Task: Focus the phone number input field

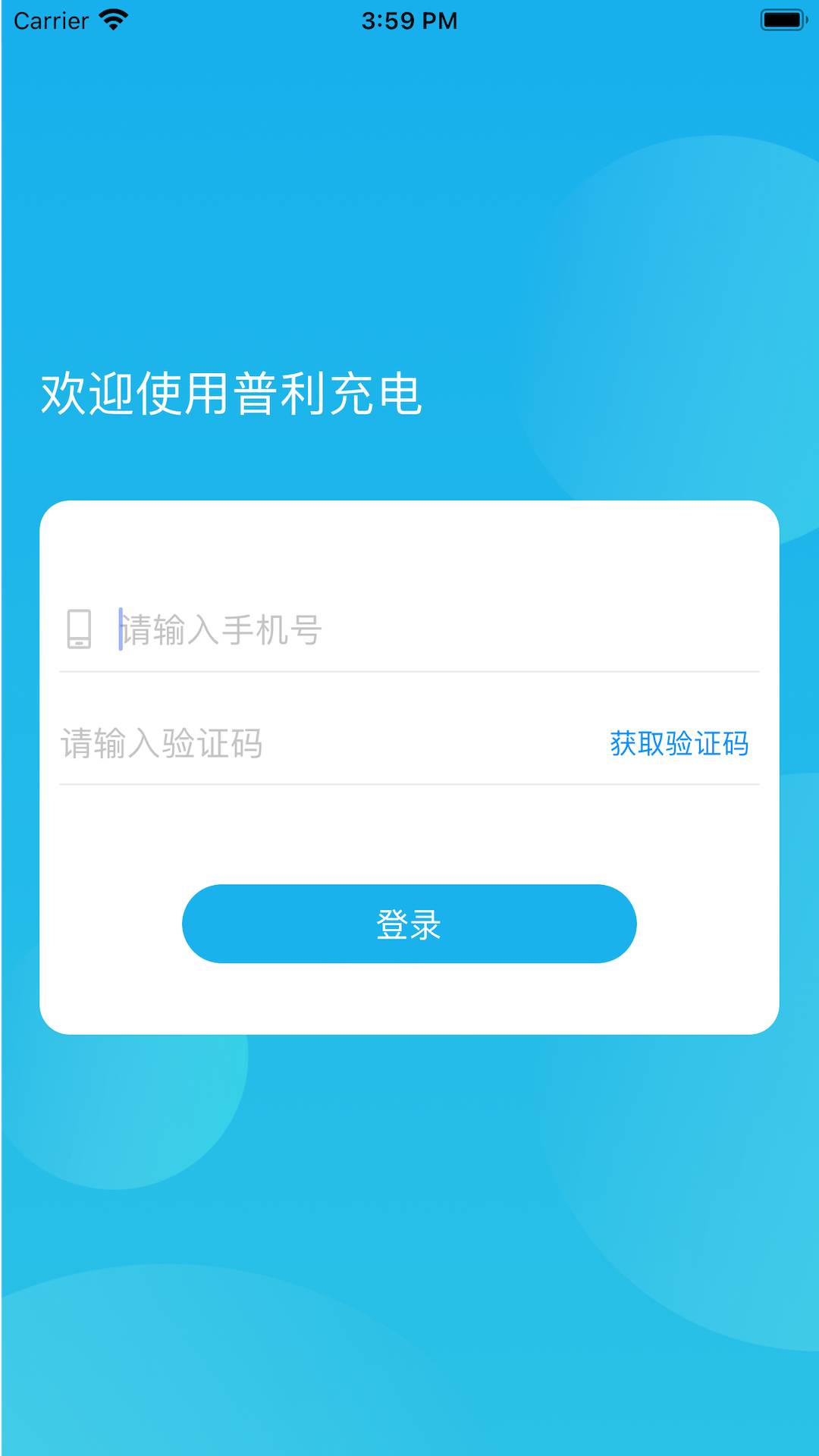Action: [425, 630]
